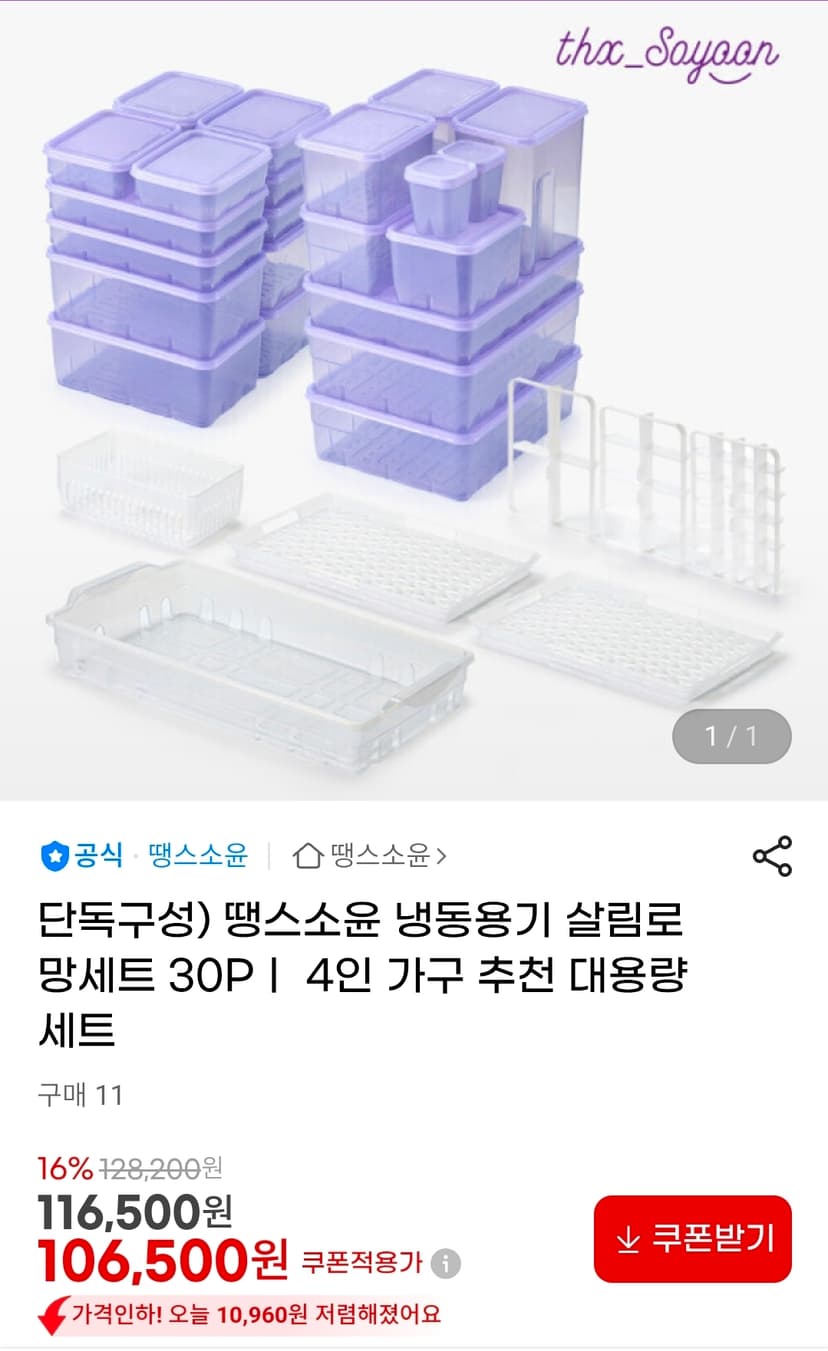Share this product listing
828x1351 pixels.
771,856
